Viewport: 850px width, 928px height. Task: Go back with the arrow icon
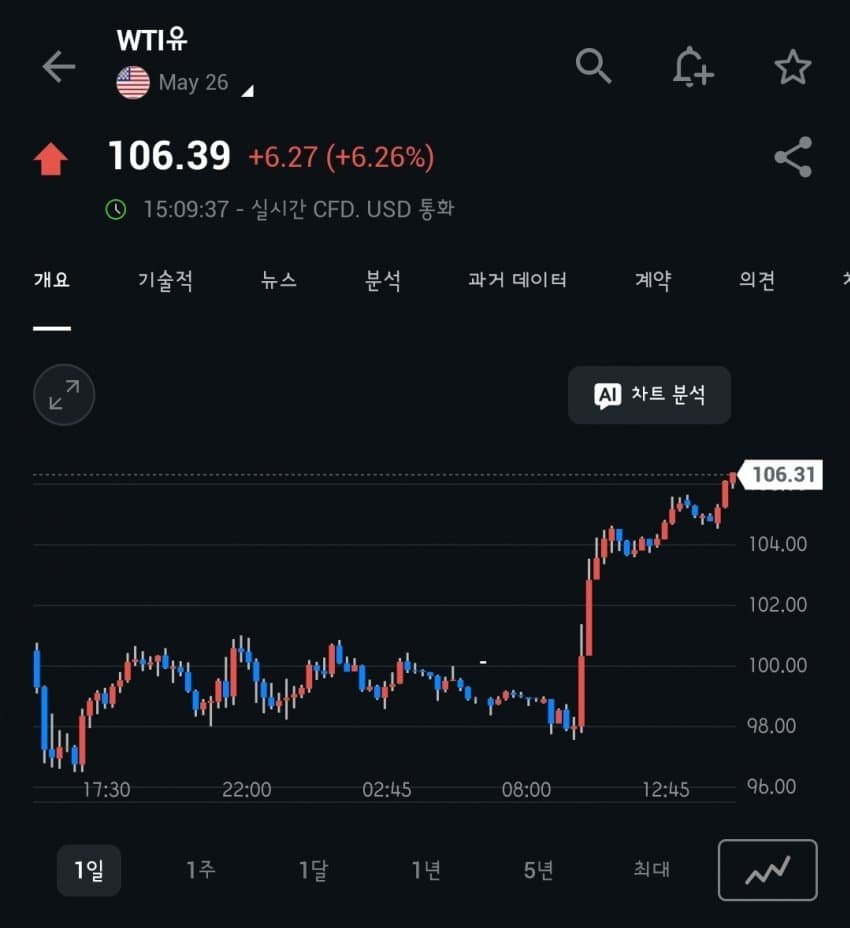58,67
